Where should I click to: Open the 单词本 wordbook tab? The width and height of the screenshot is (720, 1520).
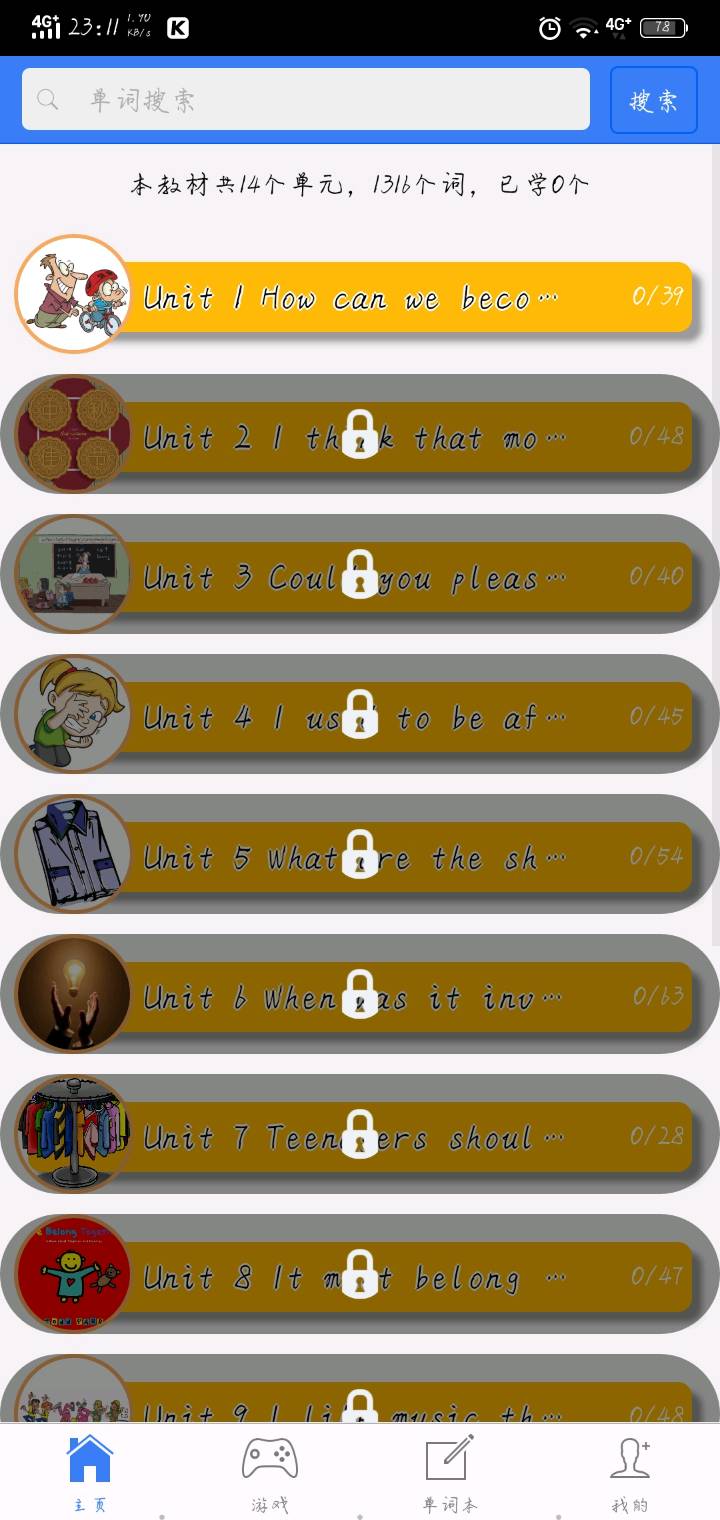pyautogui.click(x=450, y=1472)
